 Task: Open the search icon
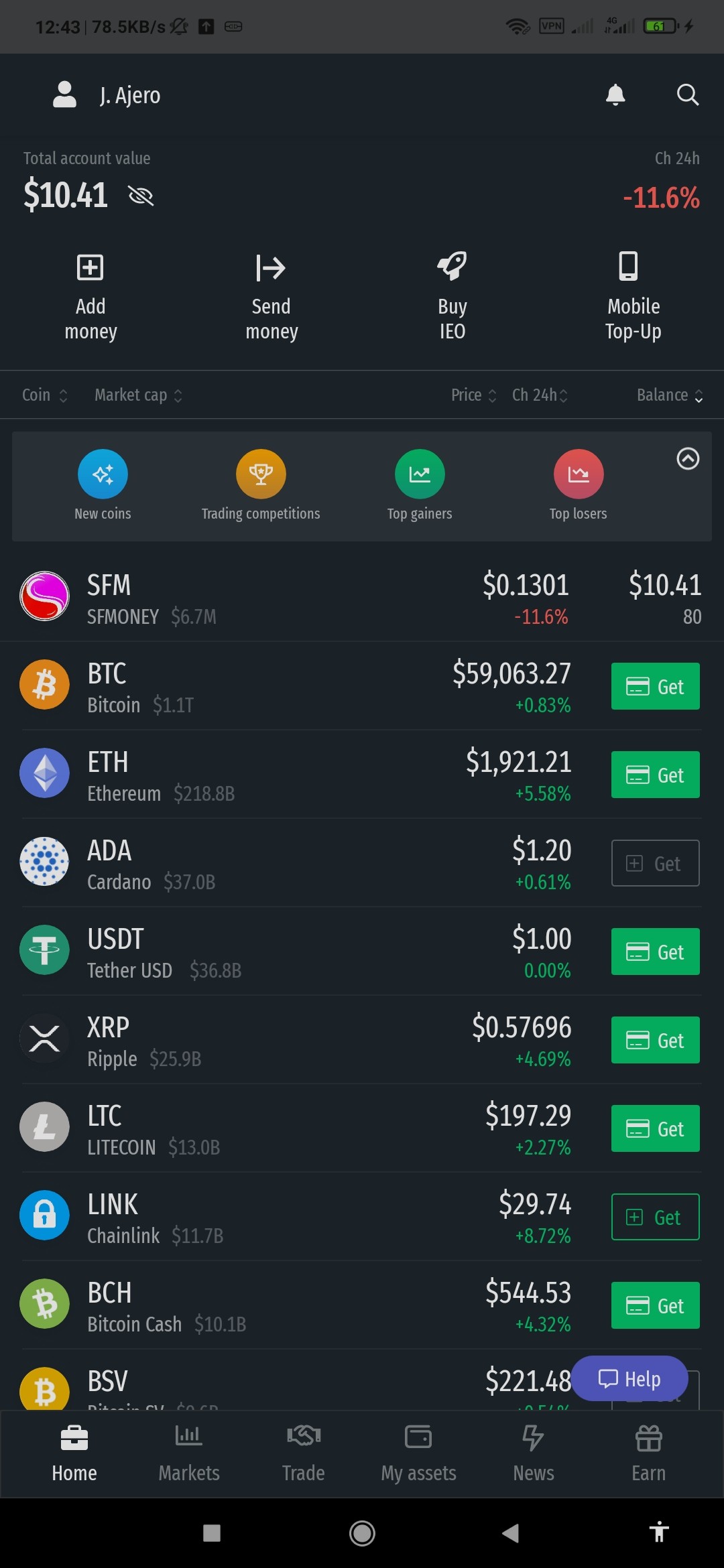point(688,95)
